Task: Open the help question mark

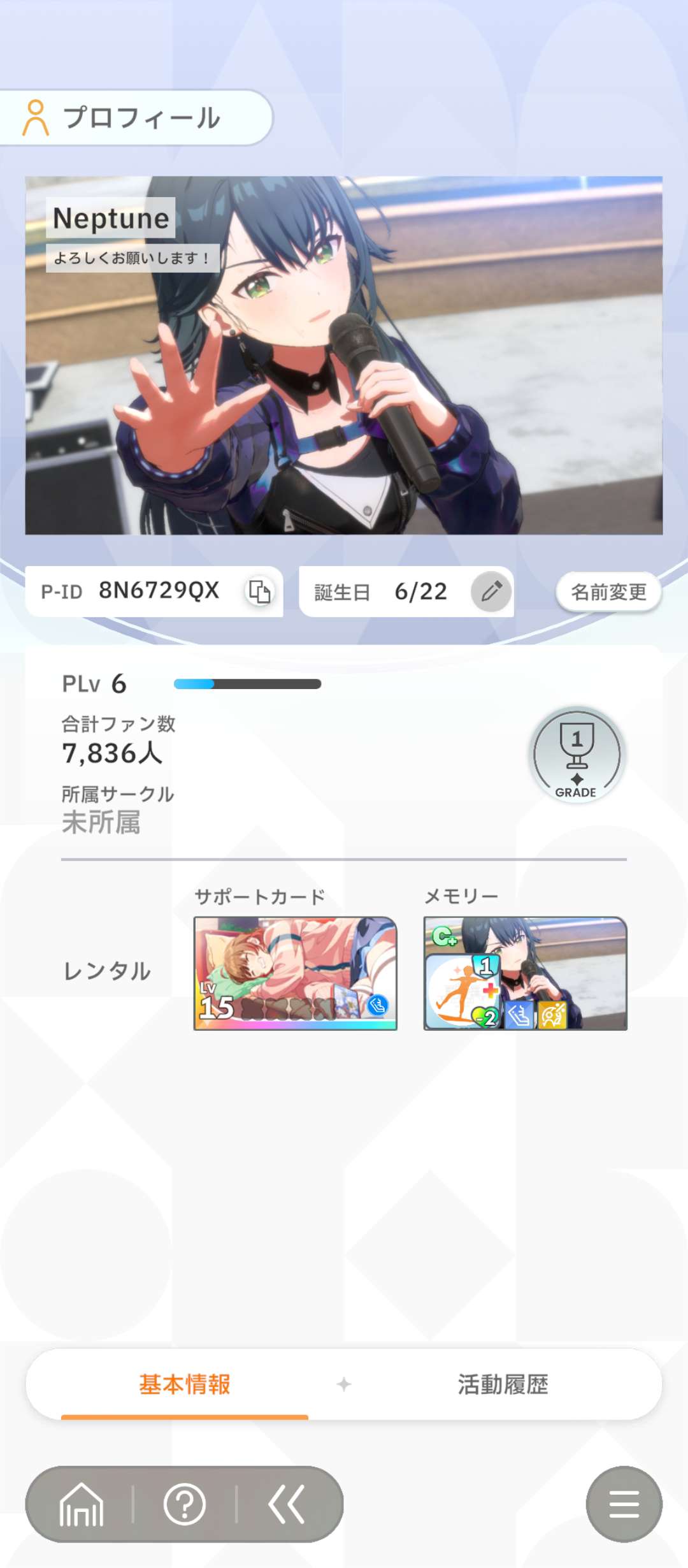Action: 184,1504
